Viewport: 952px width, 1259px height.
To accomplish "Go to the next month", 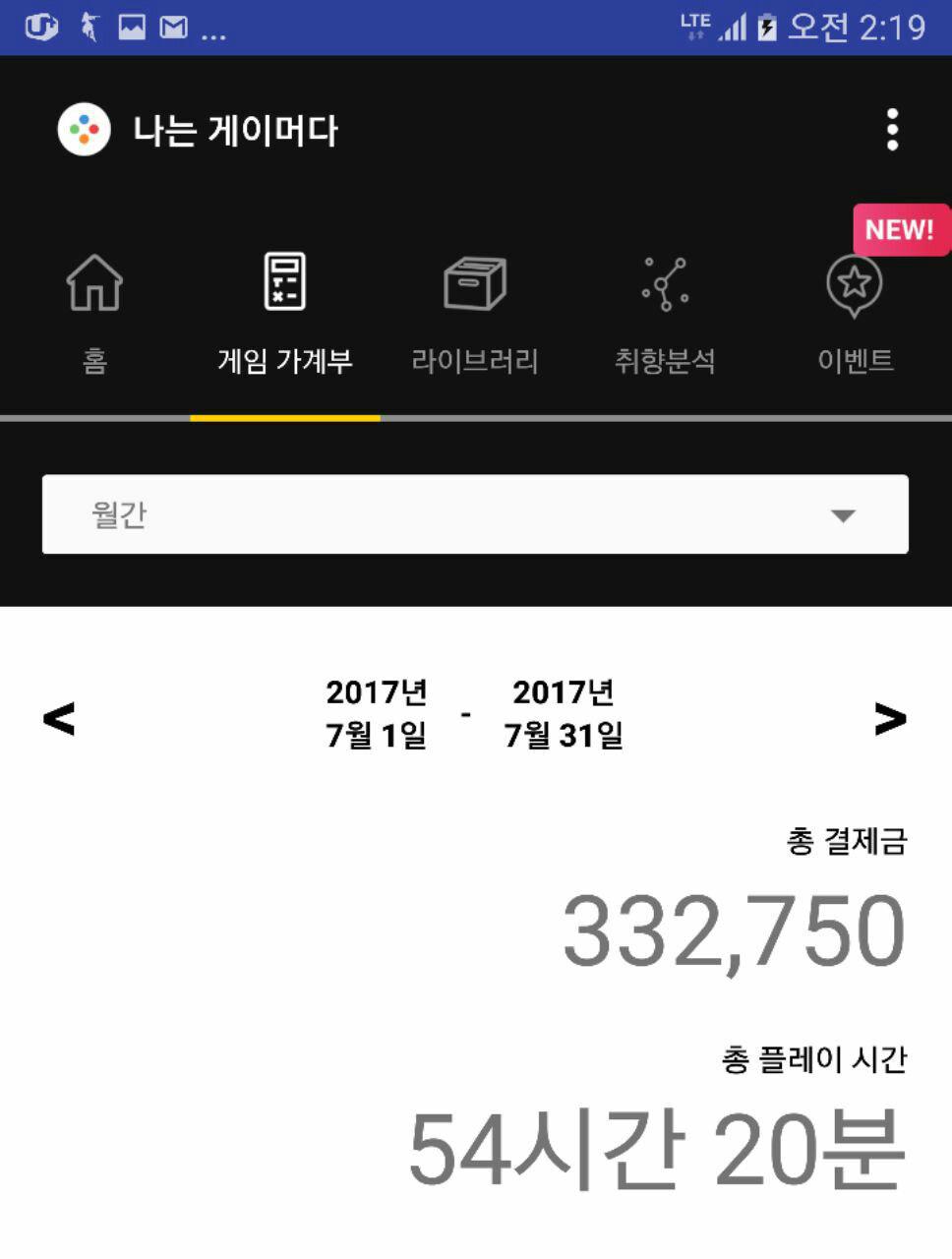I will pyautogui.click(x=890, y=718).
